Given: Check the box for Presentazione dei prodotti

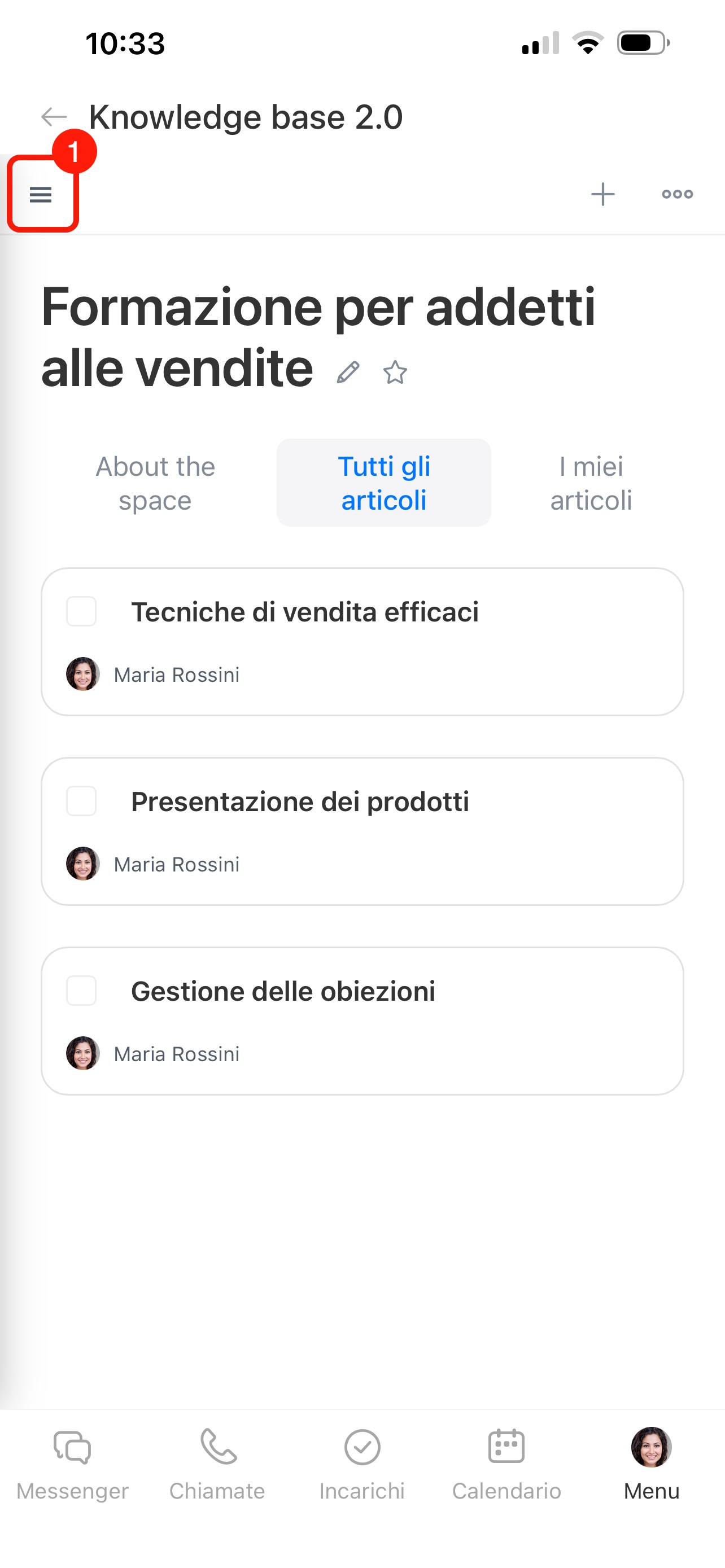Looking at the screenshot, I should tap(81, 801).
